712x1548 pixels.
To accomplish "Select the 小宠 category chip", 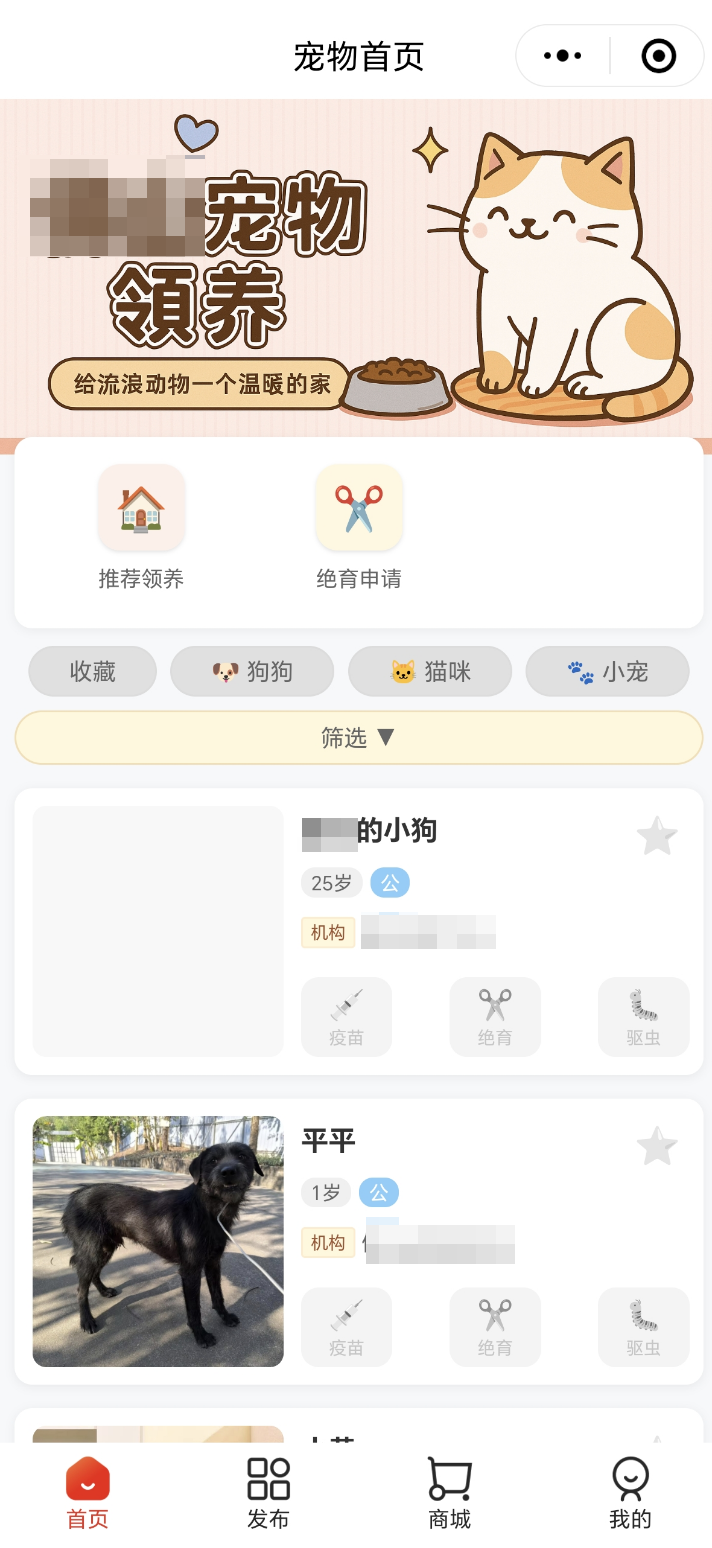I will tap(607, 671).
